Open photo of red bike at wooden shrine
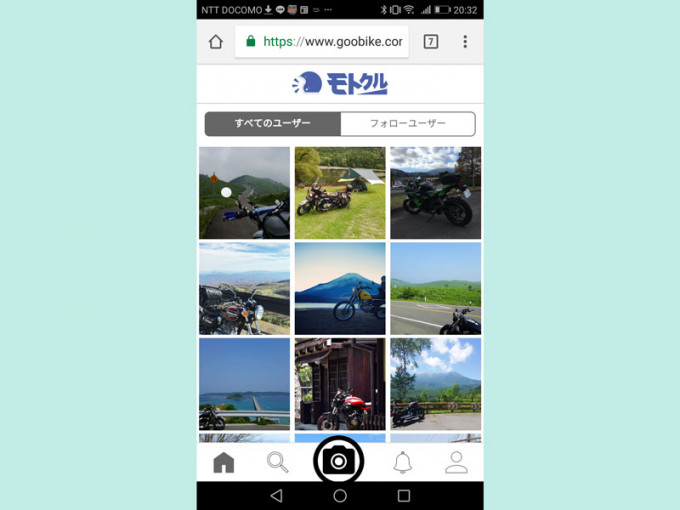This screenshot has height=510, width=680. (x=340, y=383)
